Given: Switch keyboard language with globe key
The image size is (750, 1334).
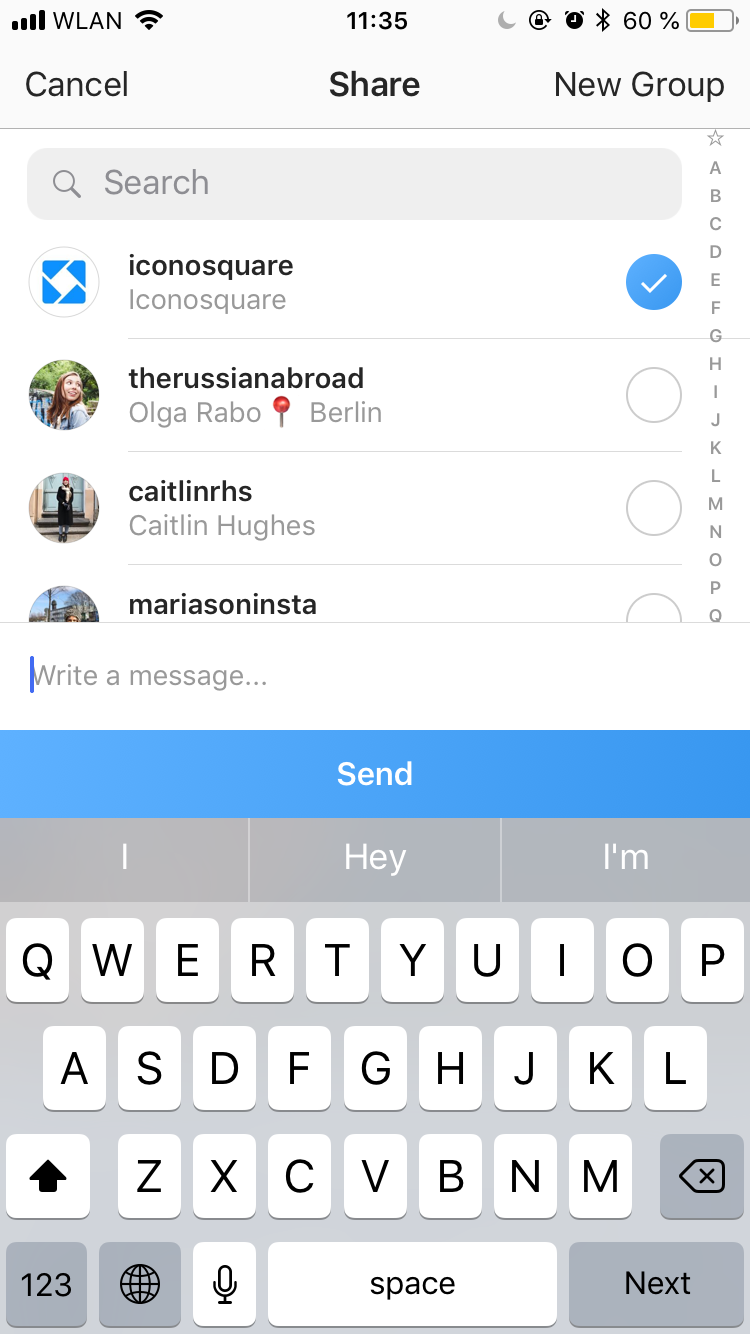Looking at the screenshot, I should pyautogui.click(x=139, y=1284).
